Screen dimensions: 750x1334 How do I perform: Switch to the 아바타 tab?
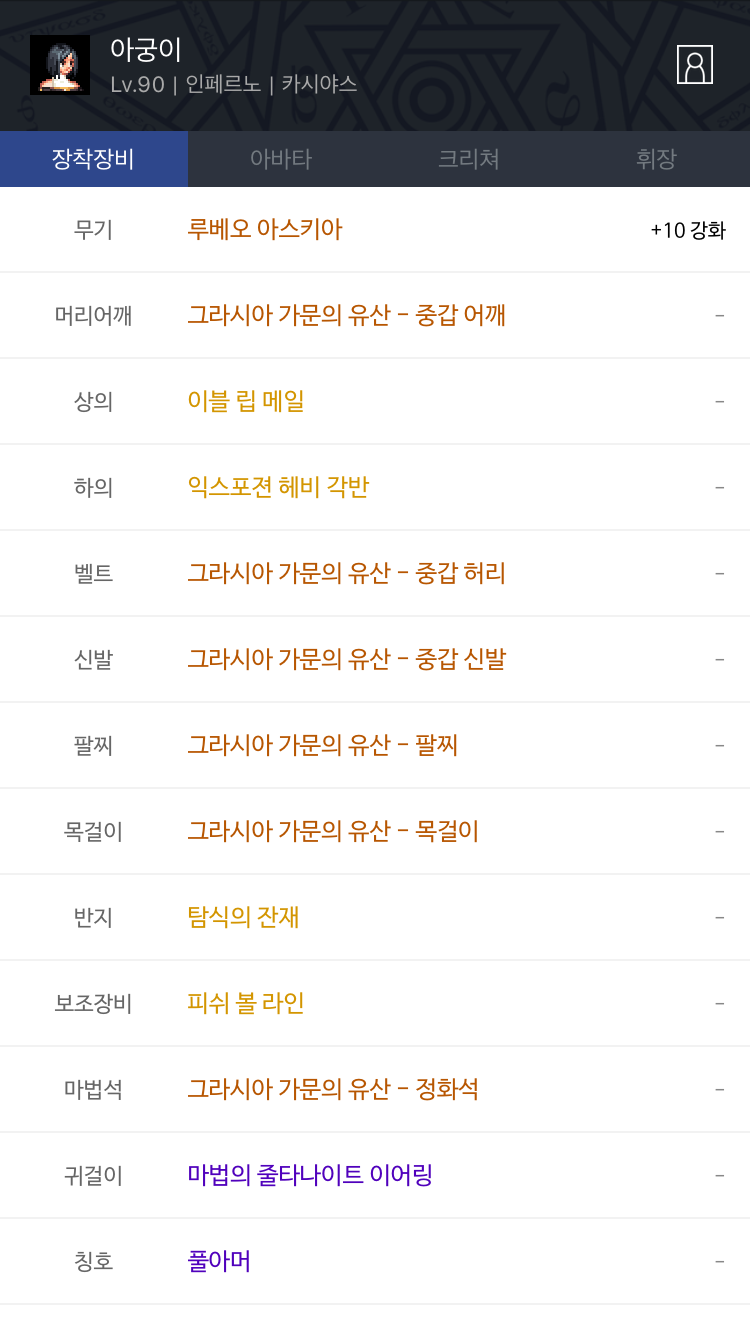(x=281, y=159)
